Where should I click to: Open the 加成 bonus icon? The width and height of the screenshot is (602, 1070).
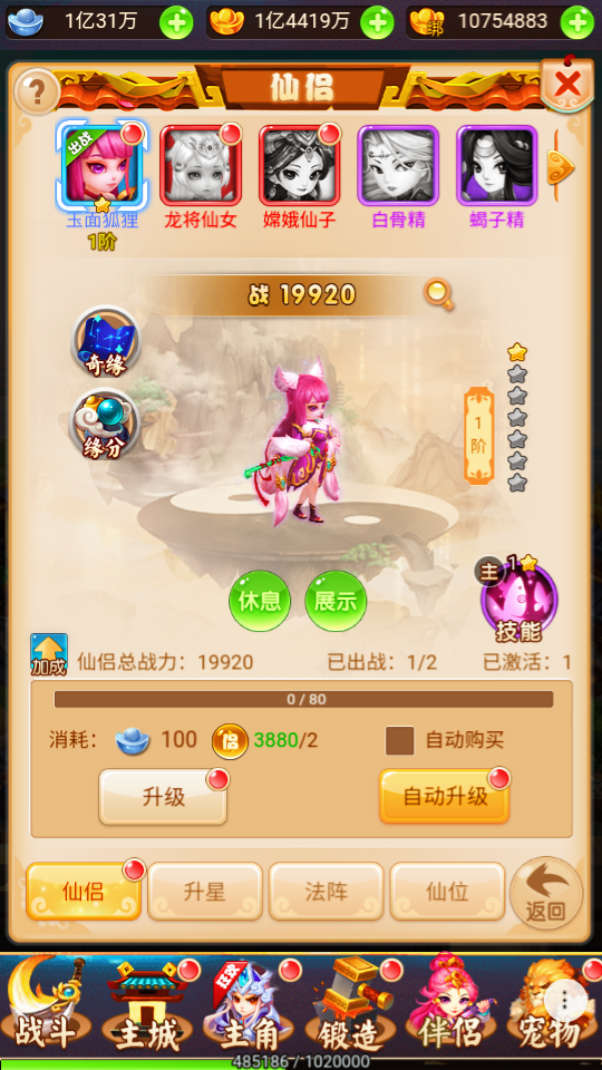tap(48, 654)
